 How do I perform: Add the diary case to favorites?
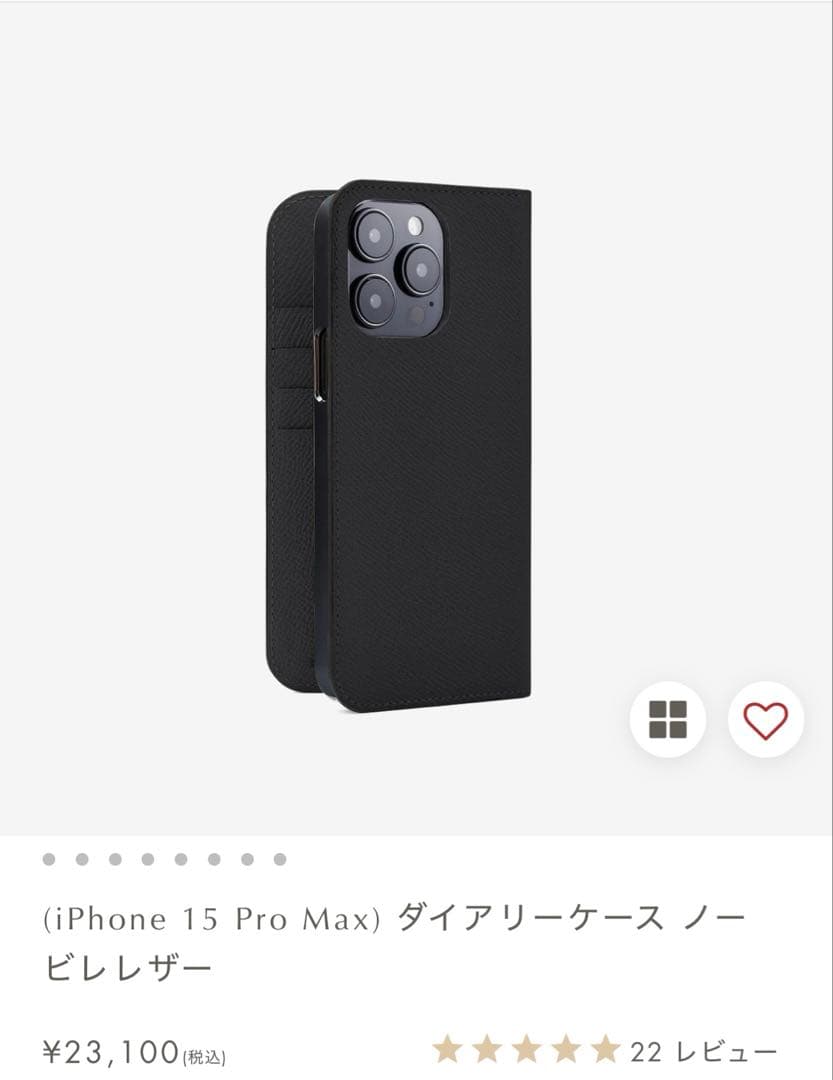coord(765,720)
